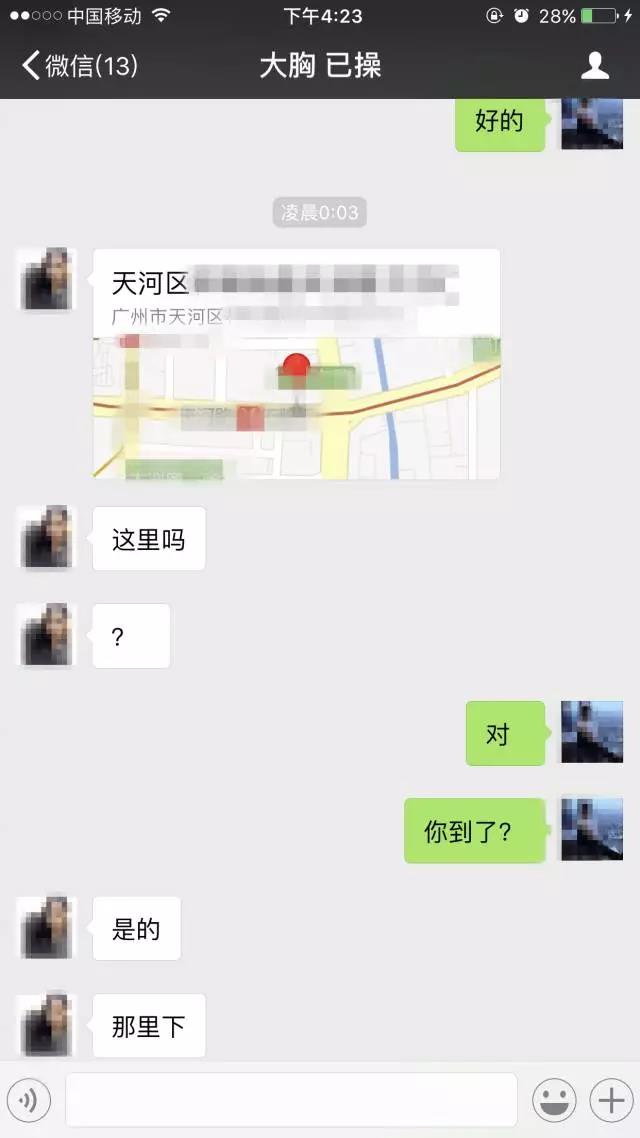The height and width of the screenshot is (1138, 640).
Task: View own avatar beside 你到了?
Action: click(591, 830)
